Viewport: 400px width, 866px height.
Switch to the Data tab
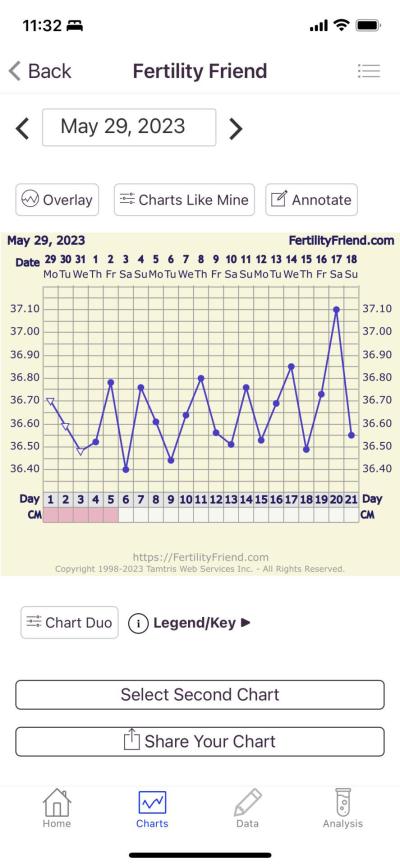tap(247, 809)
